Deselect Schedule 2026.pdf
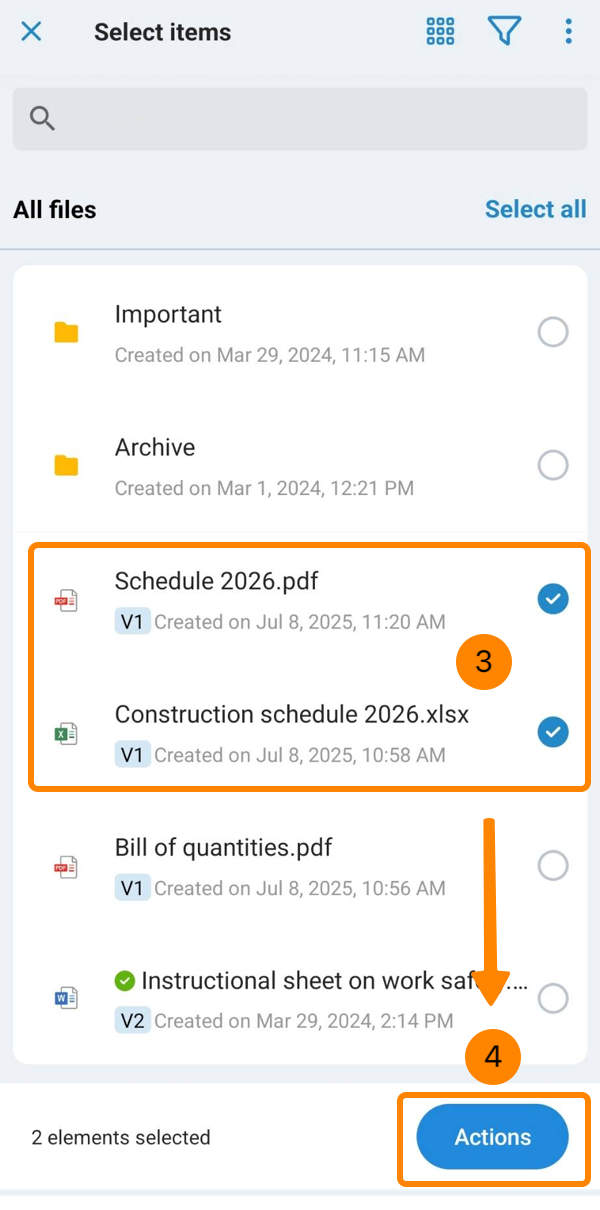 click(x=553, y=599)
